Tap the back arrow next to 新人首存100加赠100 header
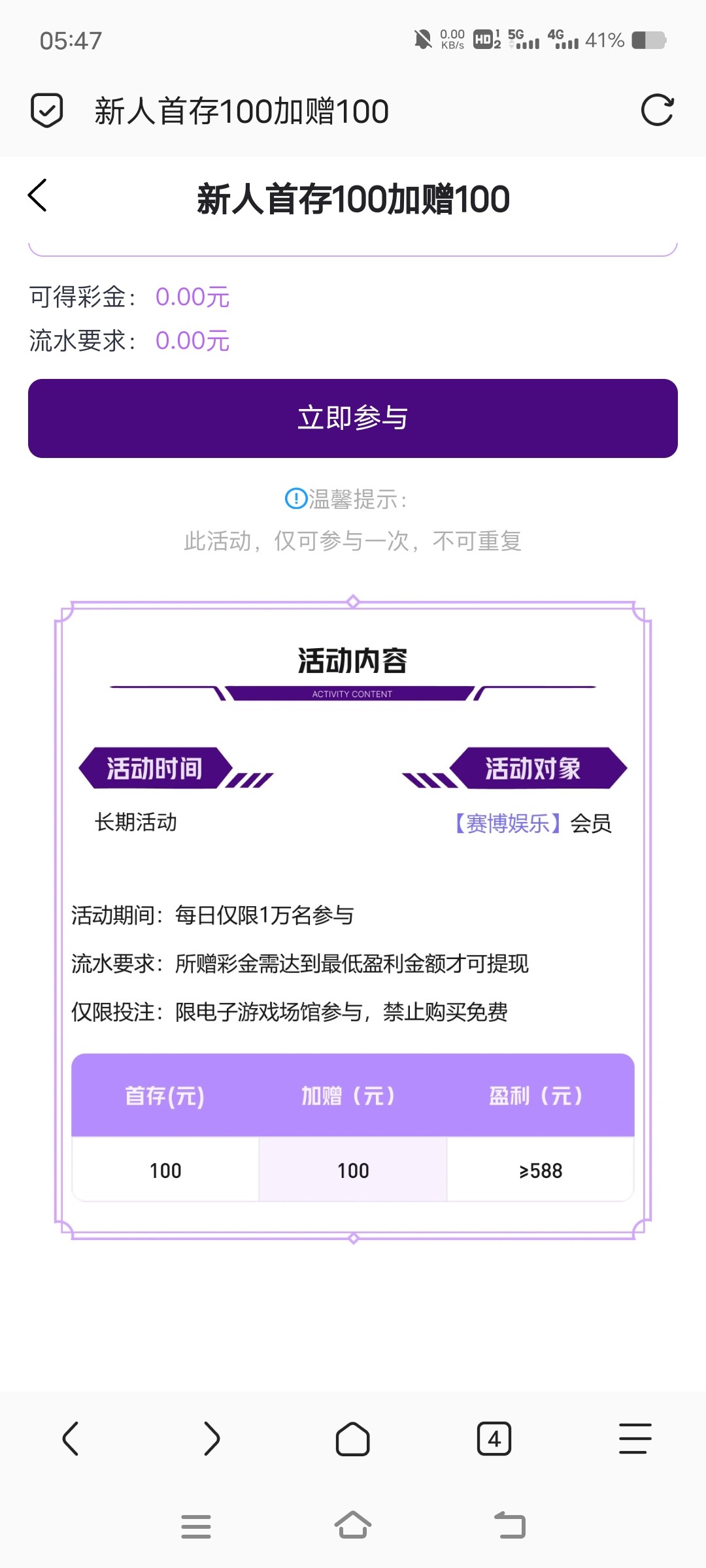The width and height of the screenshot is (706, 1568). (37, 197)
